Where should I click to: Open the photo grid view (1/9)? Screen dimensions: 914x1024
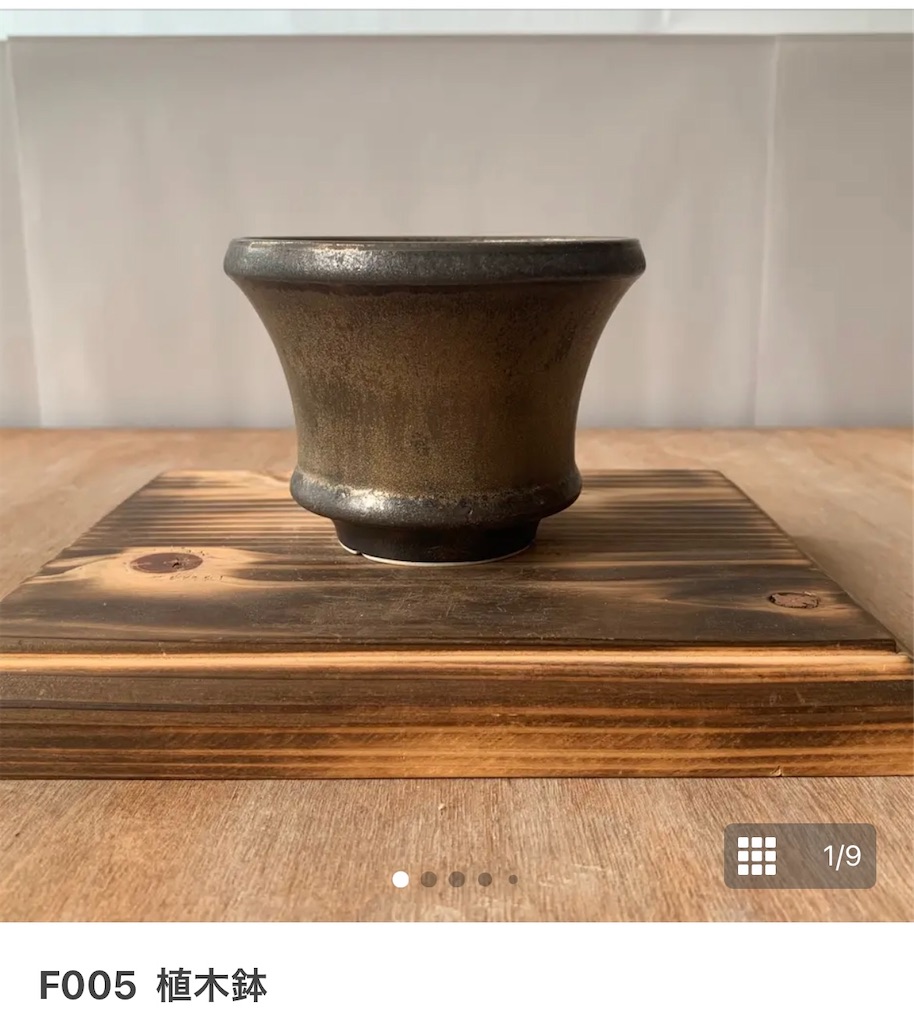tap(799, 856)
